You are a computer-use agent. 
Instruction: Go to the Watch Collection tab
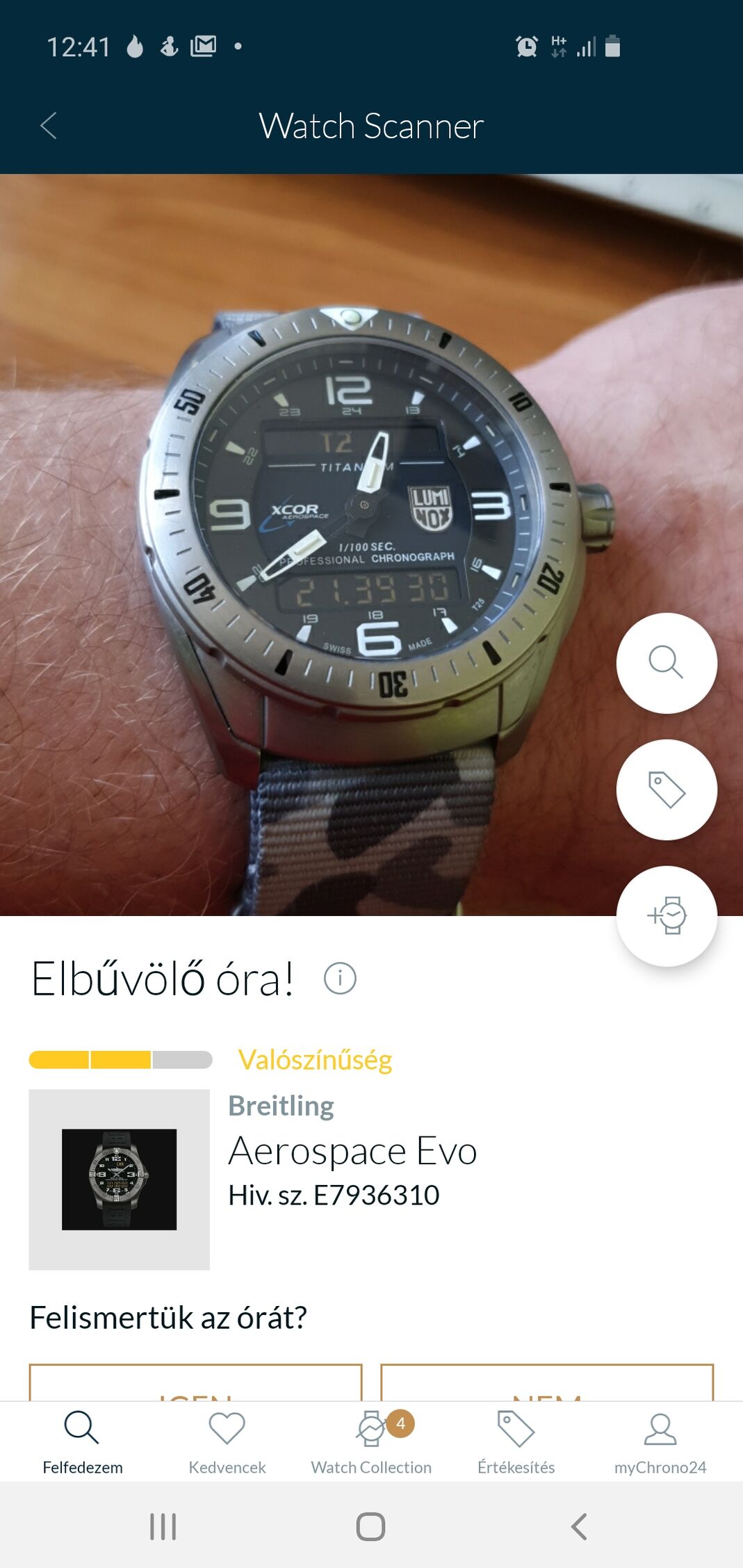tap(371, 1442)
